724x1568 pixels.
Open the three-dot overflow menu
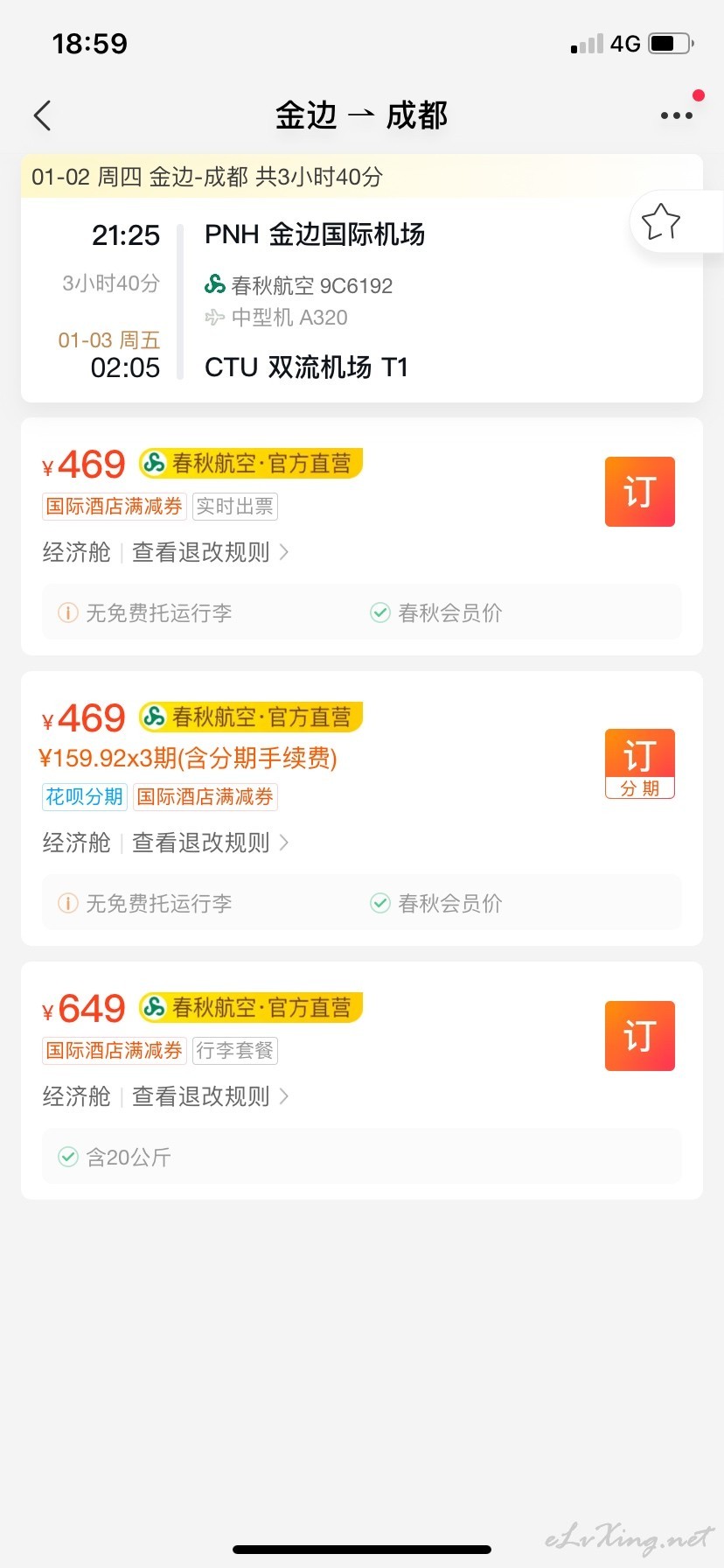click(x=676, y=115)
